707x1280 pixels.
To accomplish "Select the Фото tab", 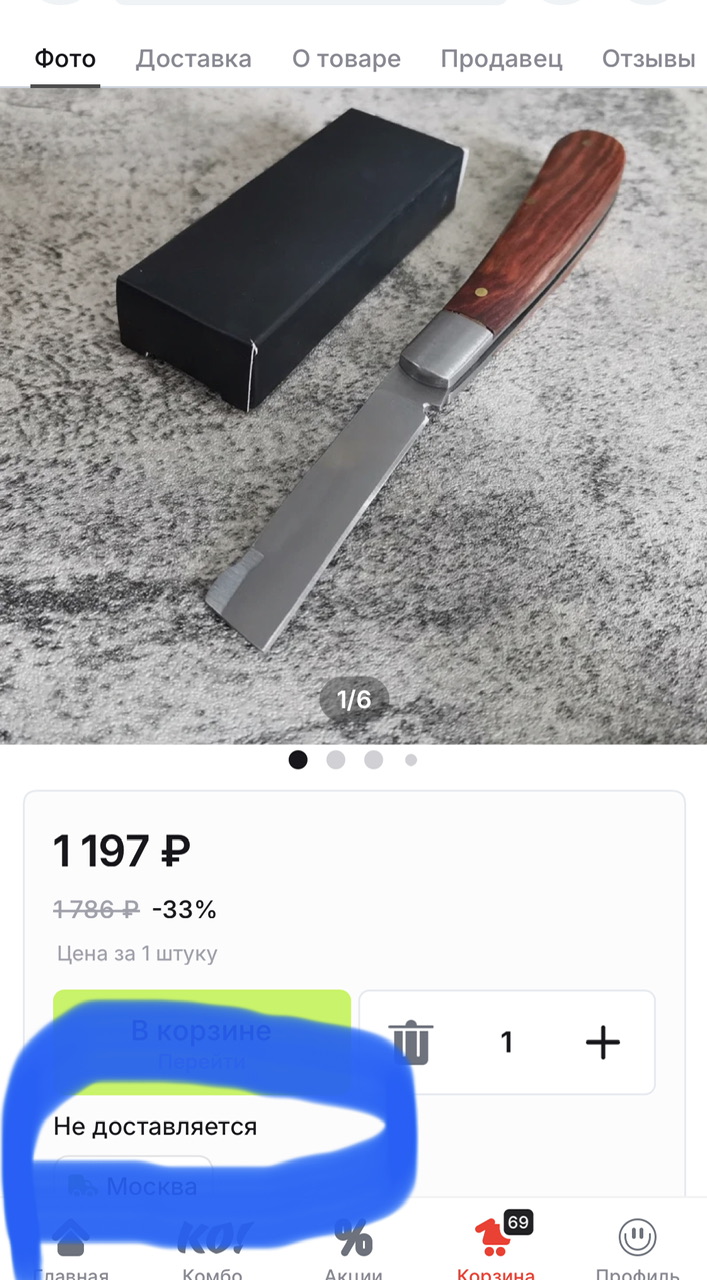I will tap(65, 59).
